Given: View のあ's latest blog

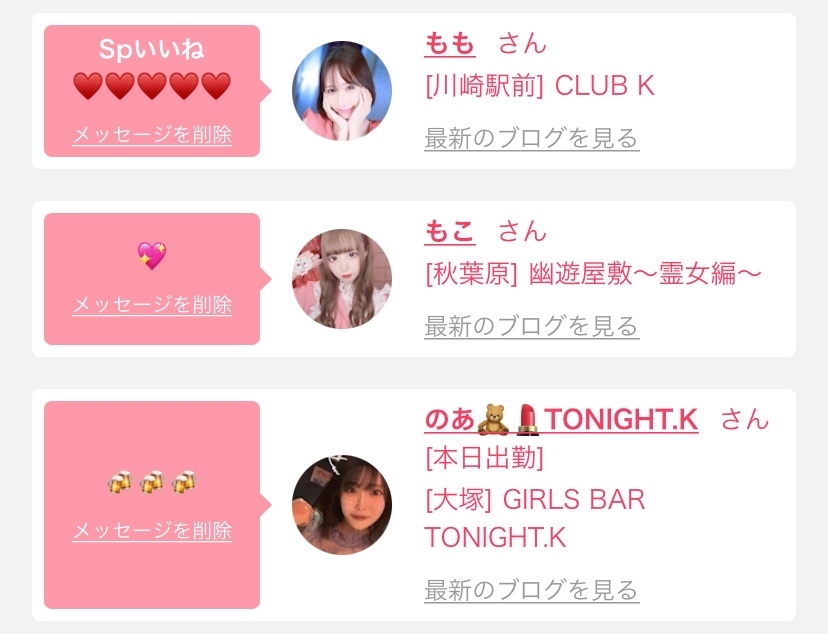Looking at the screenshot, I should (x=531, y=590).
